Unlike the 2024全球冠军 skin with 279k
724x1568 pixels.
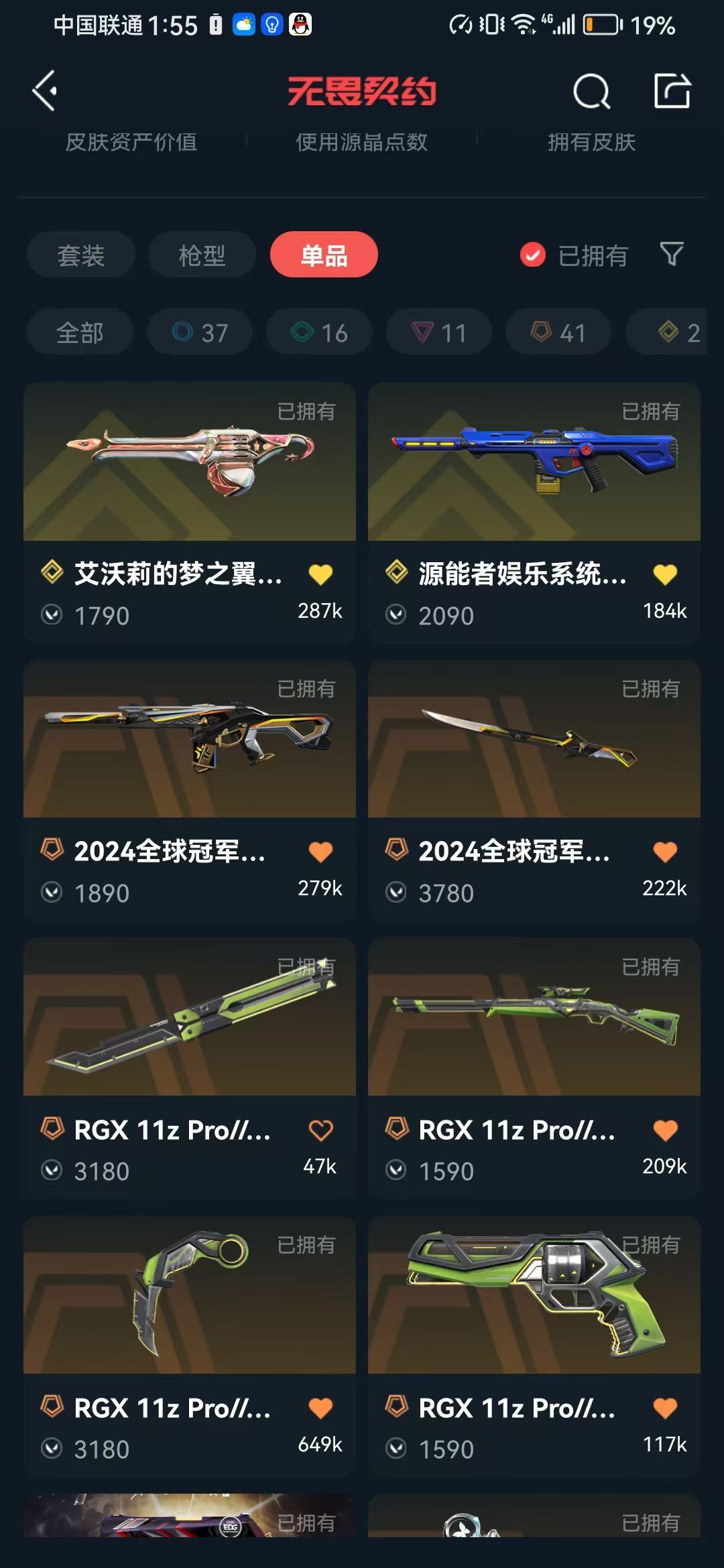pyautogui.click(x=320, y=852)
